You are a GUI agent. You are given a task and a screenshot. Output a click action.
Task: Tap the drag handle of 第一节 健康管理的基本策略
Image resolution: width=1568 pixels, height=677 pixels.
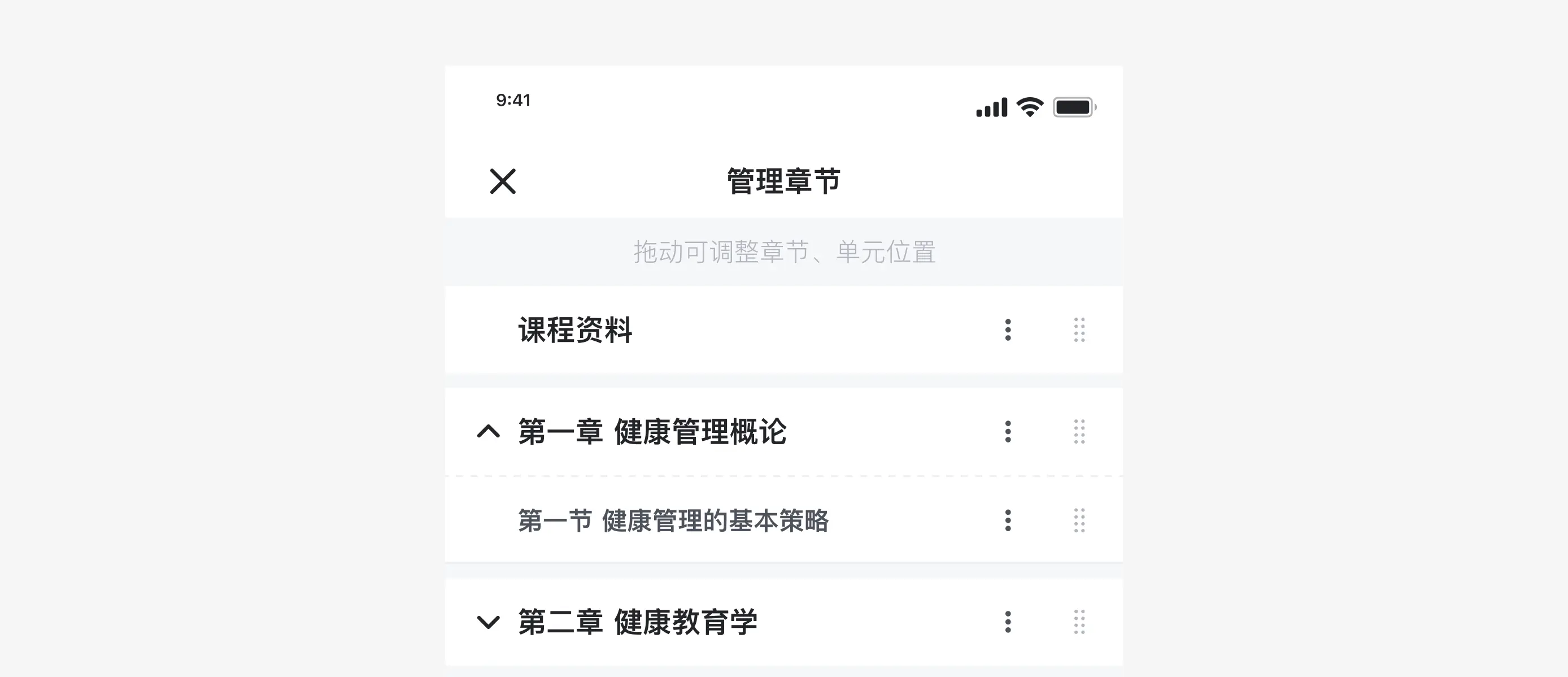click(x=1079, y=520)
